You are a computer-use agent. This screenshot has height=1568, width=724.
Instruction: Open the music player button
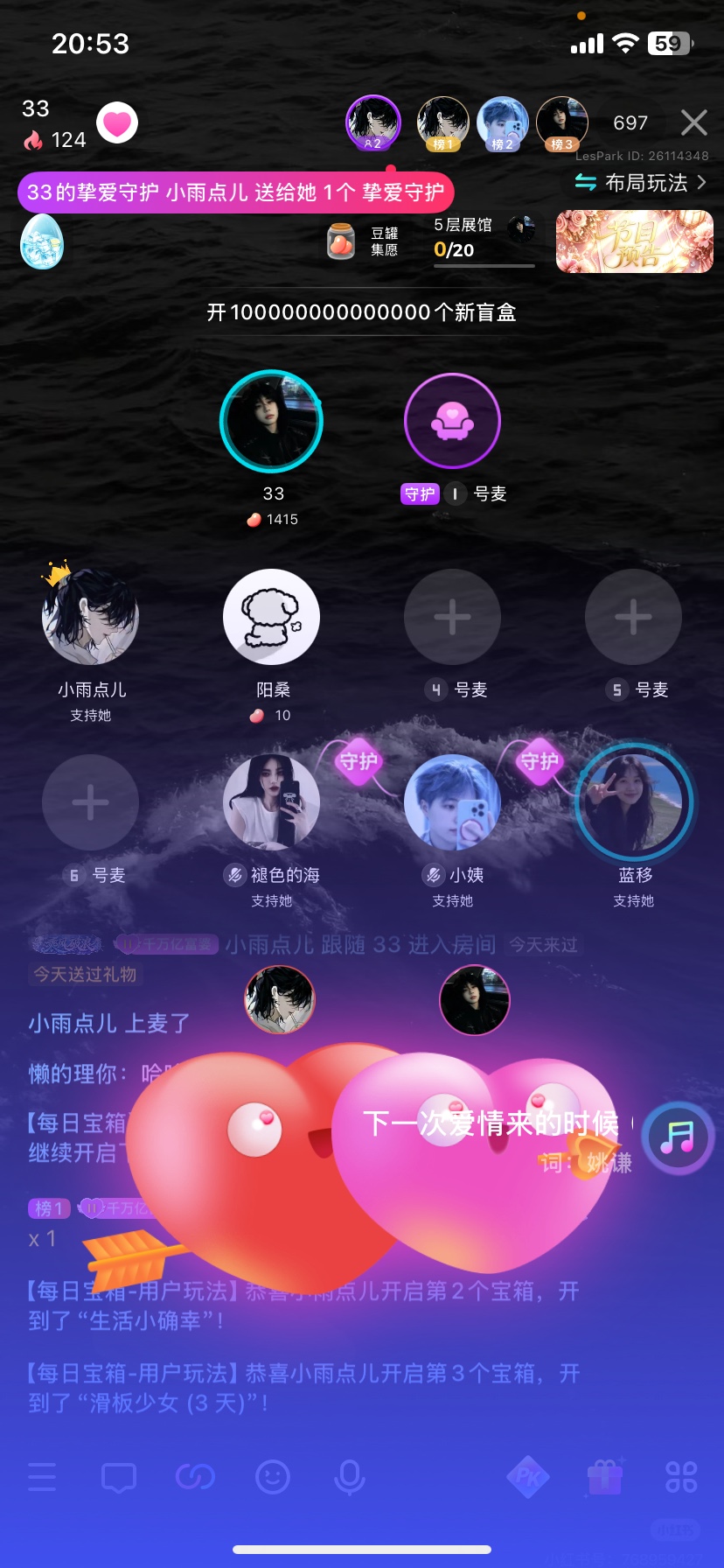pos(678,1137)
